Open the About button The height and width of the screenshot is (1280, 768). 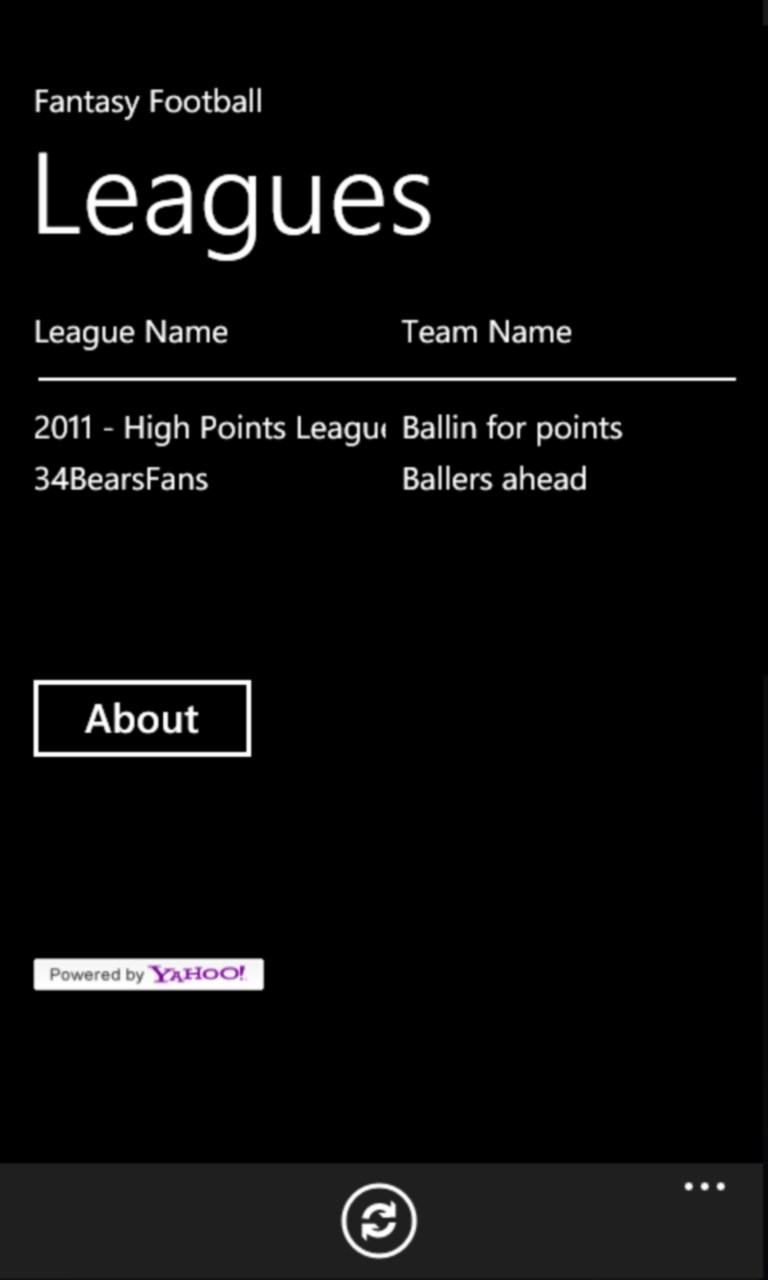[x=142, y=718]
